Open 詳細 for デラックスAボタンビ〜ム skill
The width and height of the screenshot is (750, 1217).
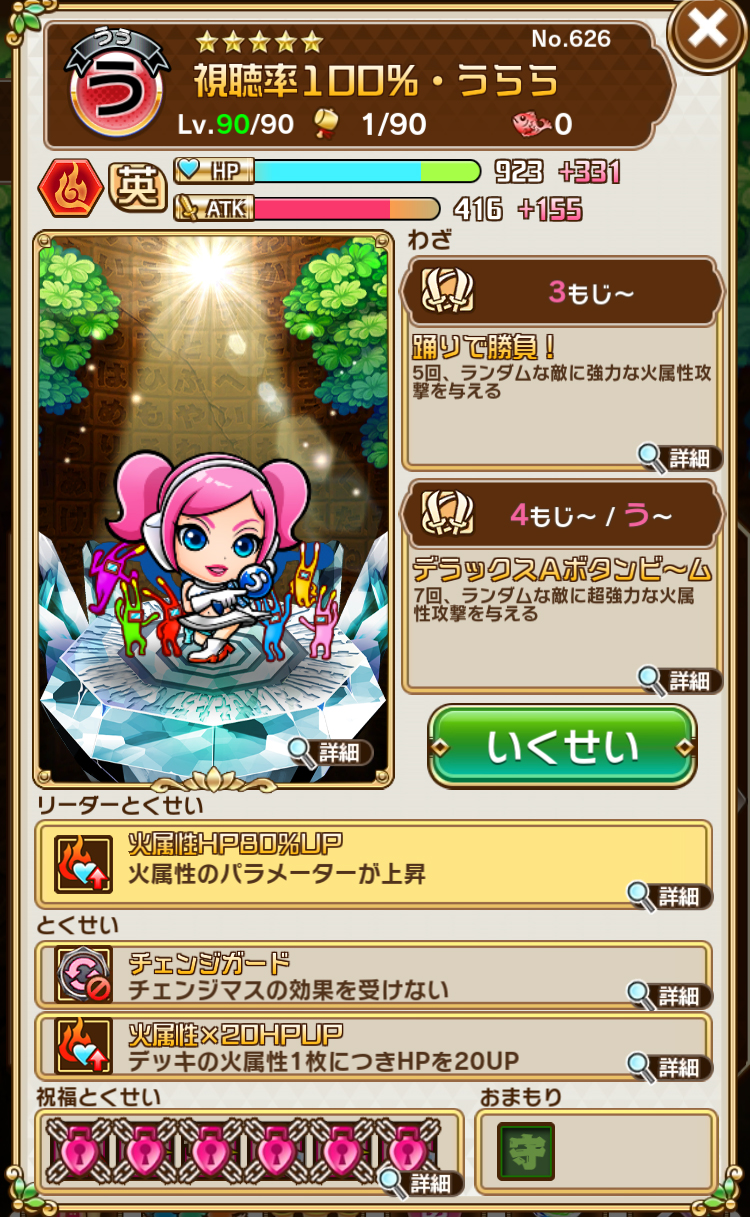click(x=680, y=681)
